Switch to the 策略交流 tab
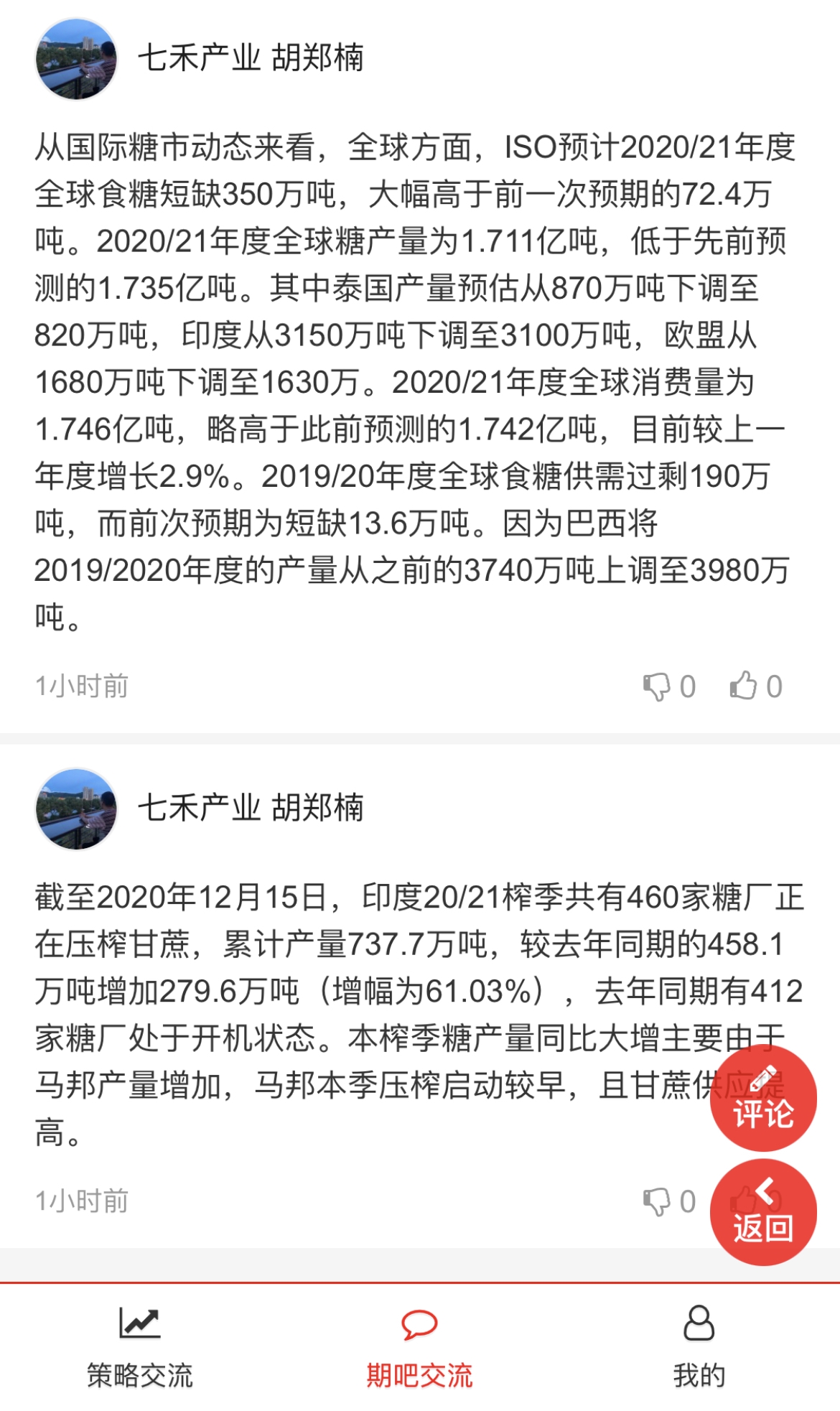This screenshot has width=840, height=1411. 140,1347
